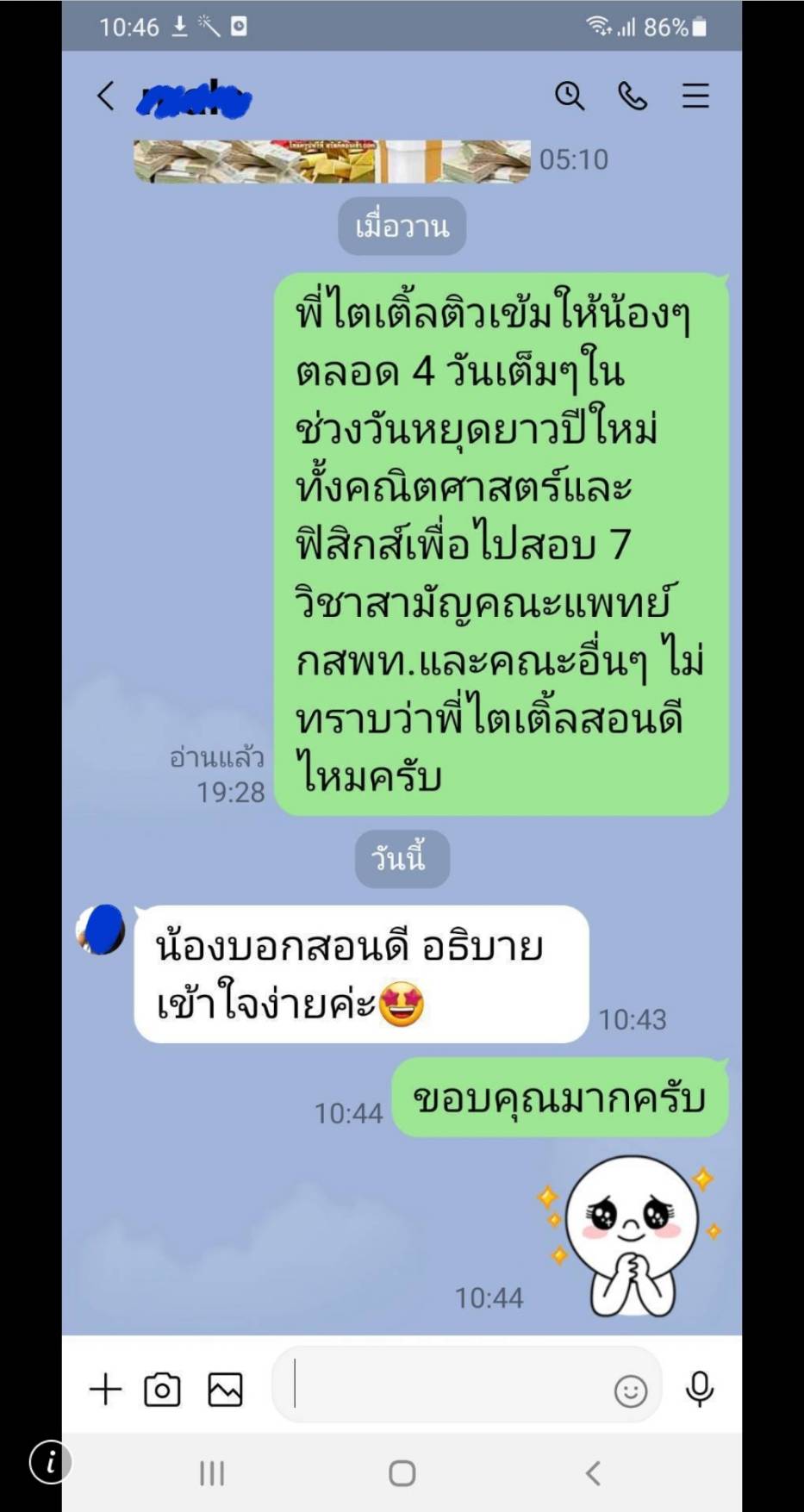This screenshot has width=804, height=1512.
Task: Open the chat hamburger menu
Action: coord(695,96)
